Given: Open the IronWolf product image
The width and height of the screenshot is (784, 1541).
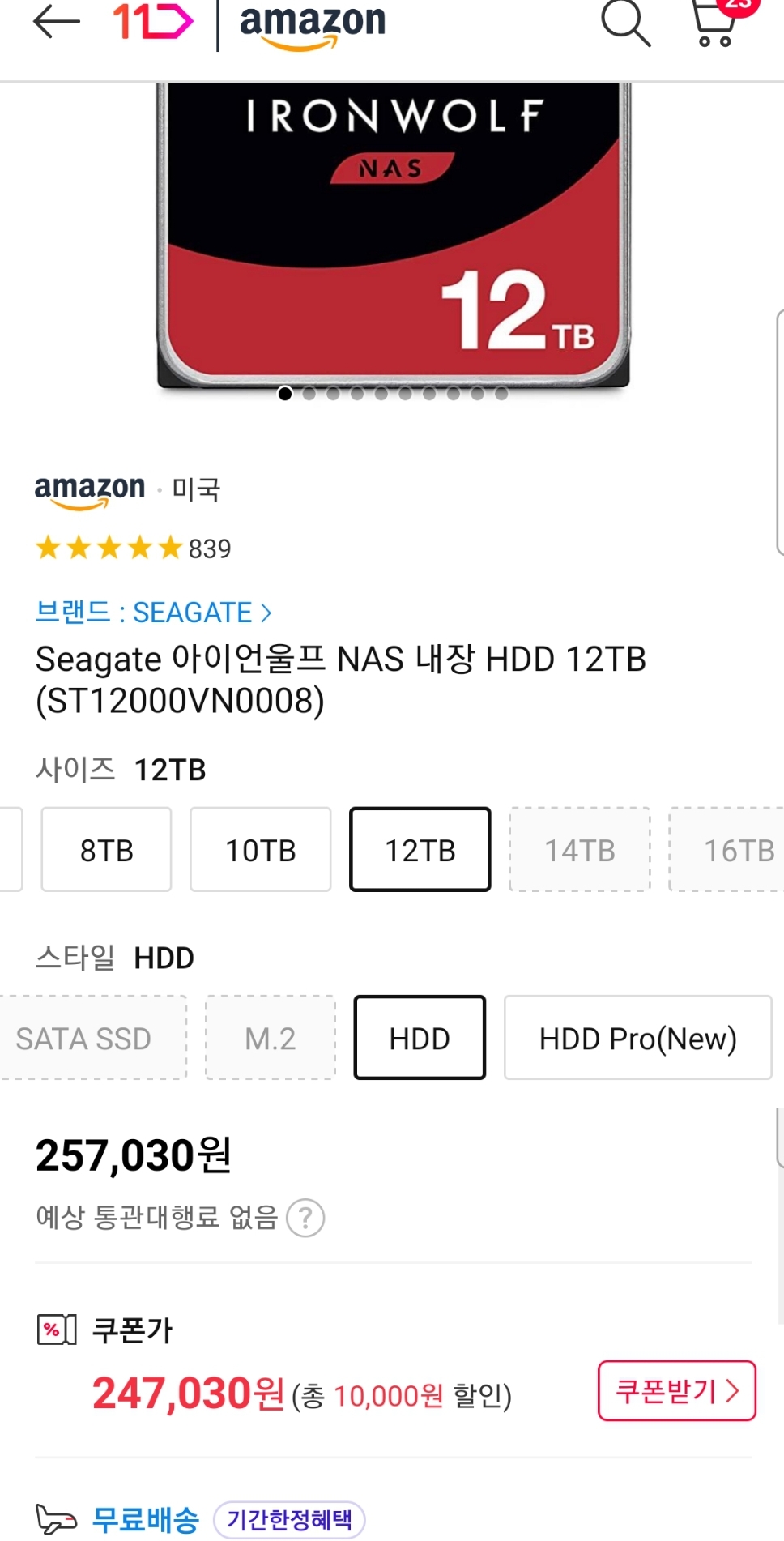Looking at the screenshot, I should tap(393, 235).
